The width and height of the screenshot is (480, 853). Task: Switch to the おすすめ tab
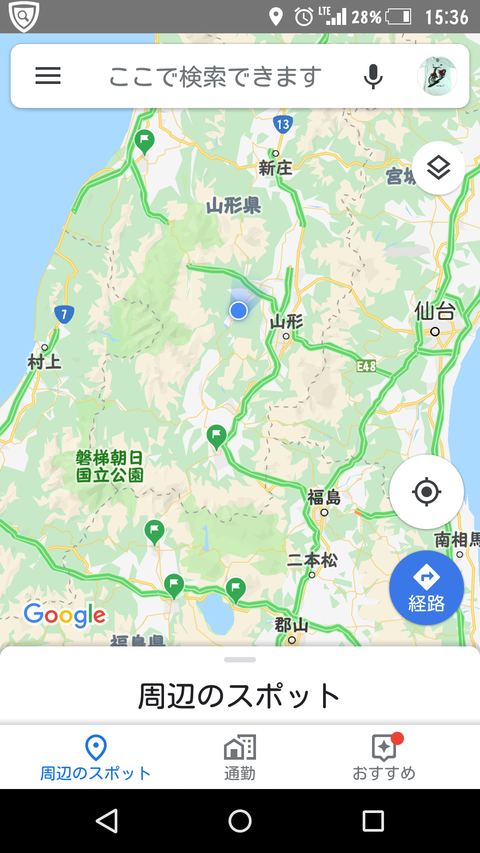click(x=384, y=757)
